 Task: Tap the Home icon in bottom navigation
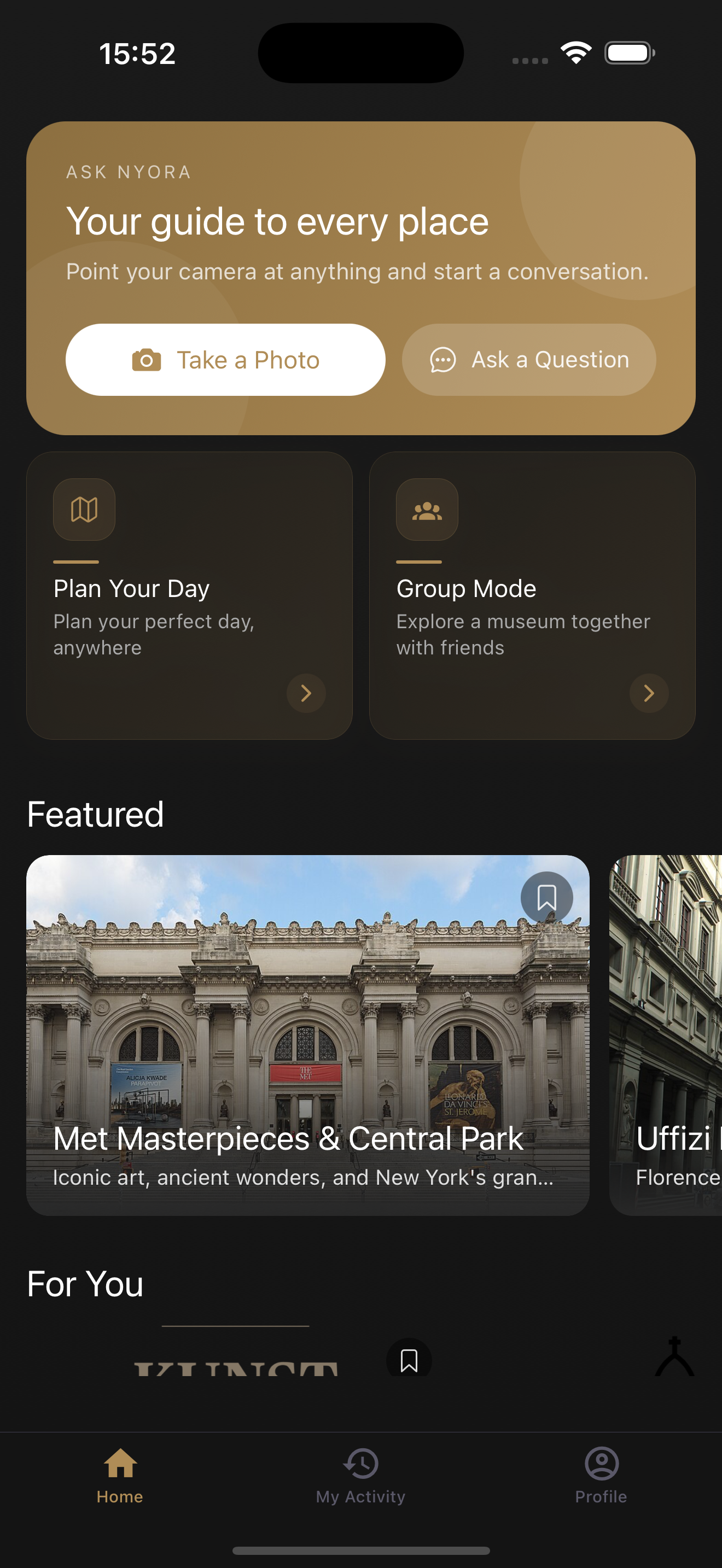119,1466
